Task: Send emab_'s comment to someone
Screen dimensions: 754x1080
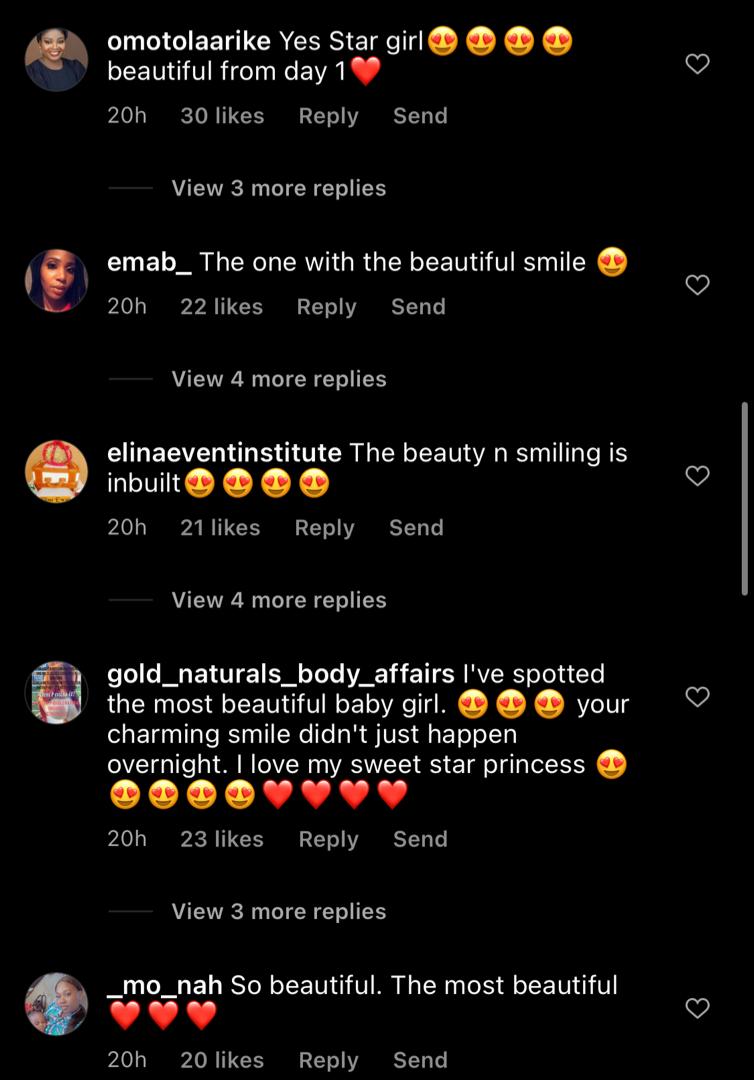Action: click(x=418, y=307)
